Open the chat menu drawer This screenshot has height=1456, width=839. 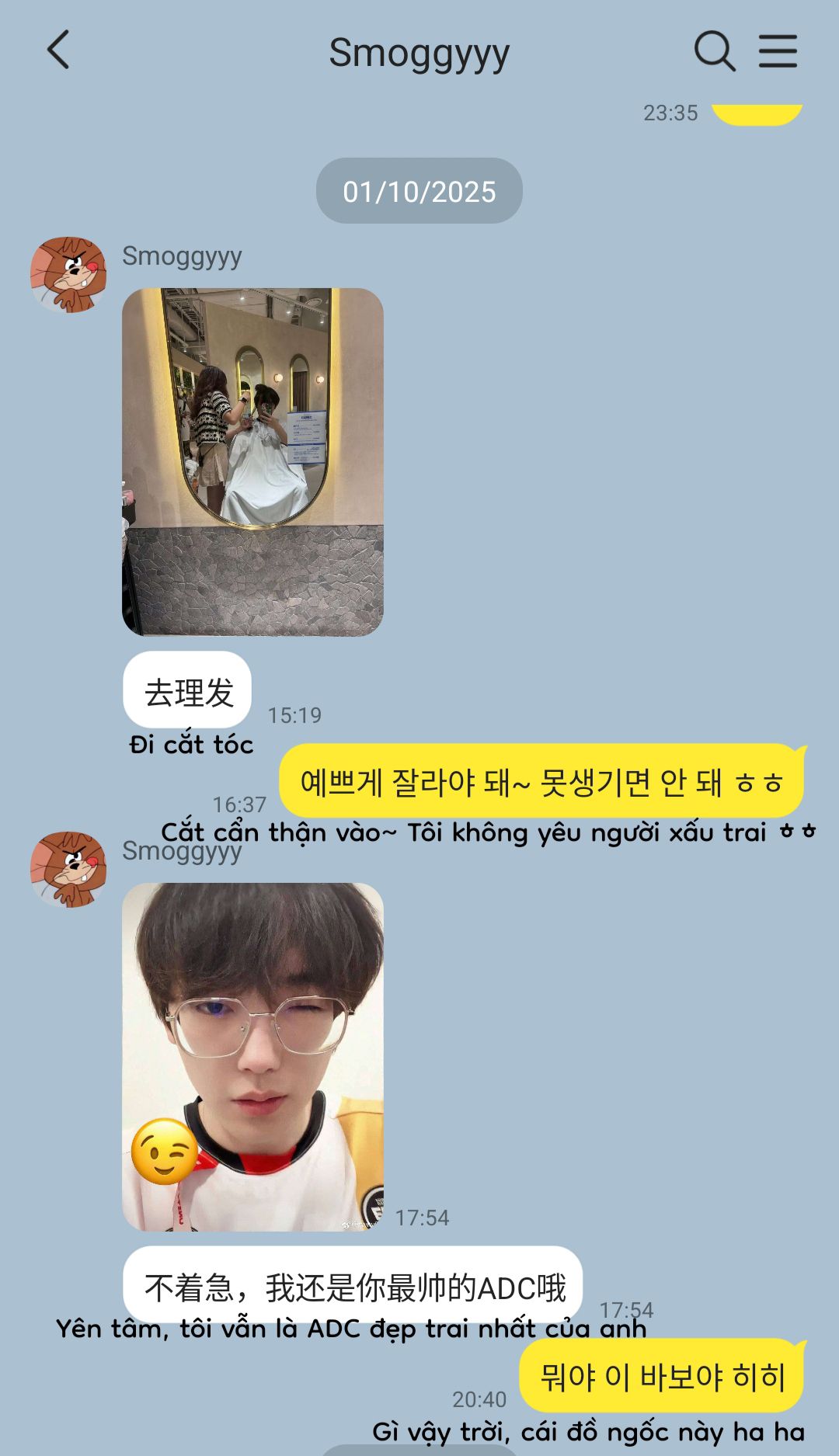tap(778, 51)
